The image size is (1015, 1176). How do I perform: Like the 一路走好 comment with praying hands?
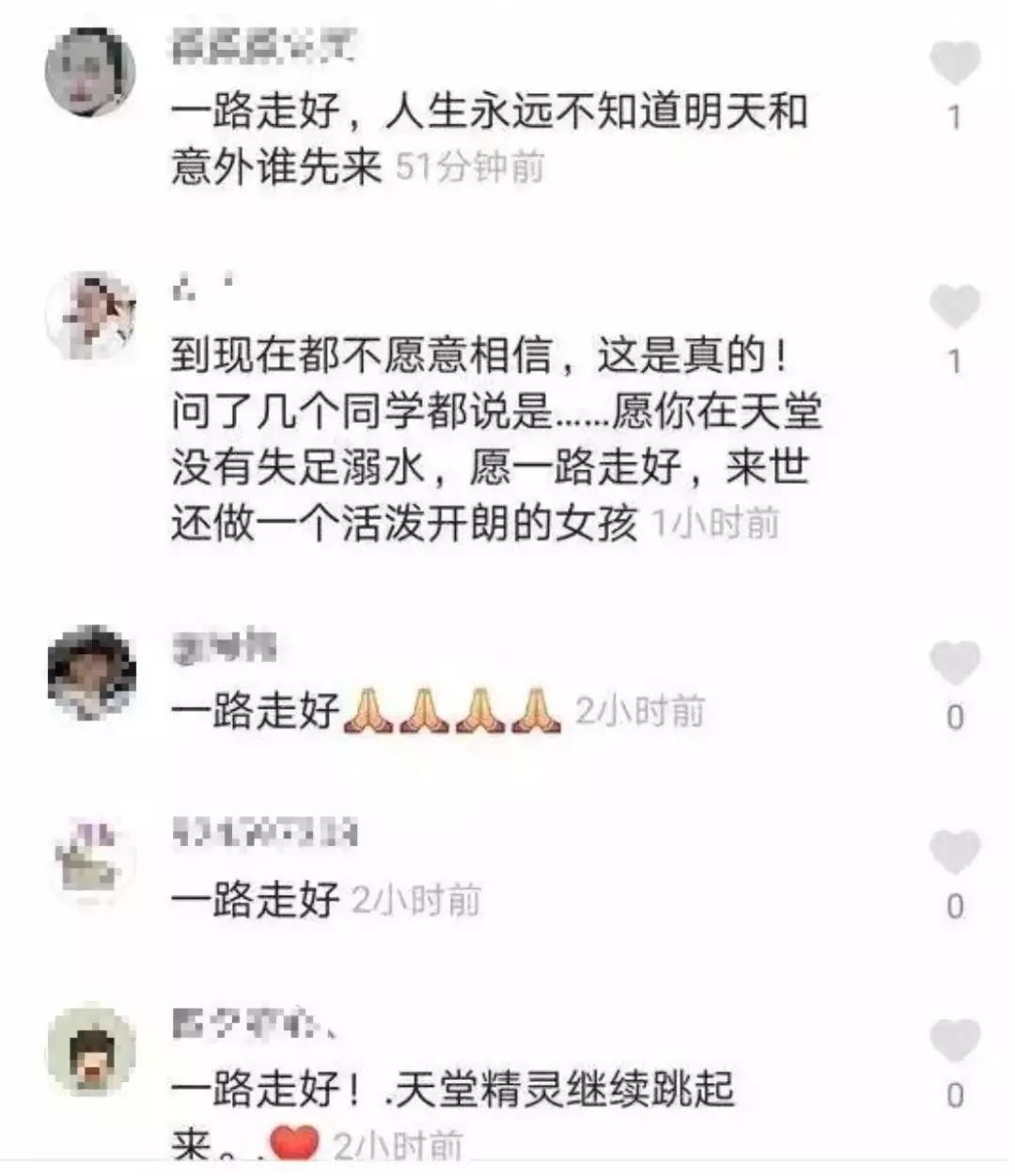954,664
